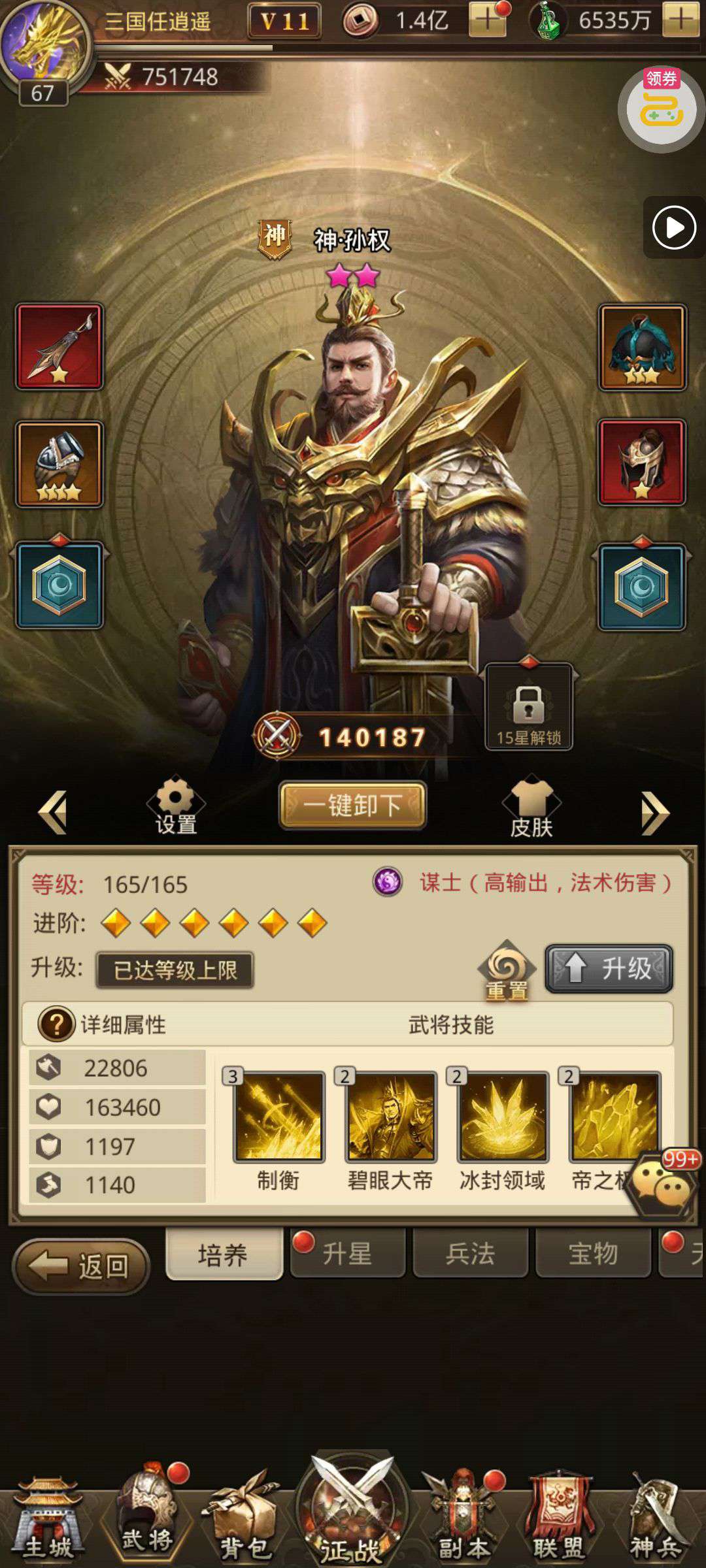Tap the 返回 back button
The height and width of the screenshot is (1568, 706).
point(82,1266)
